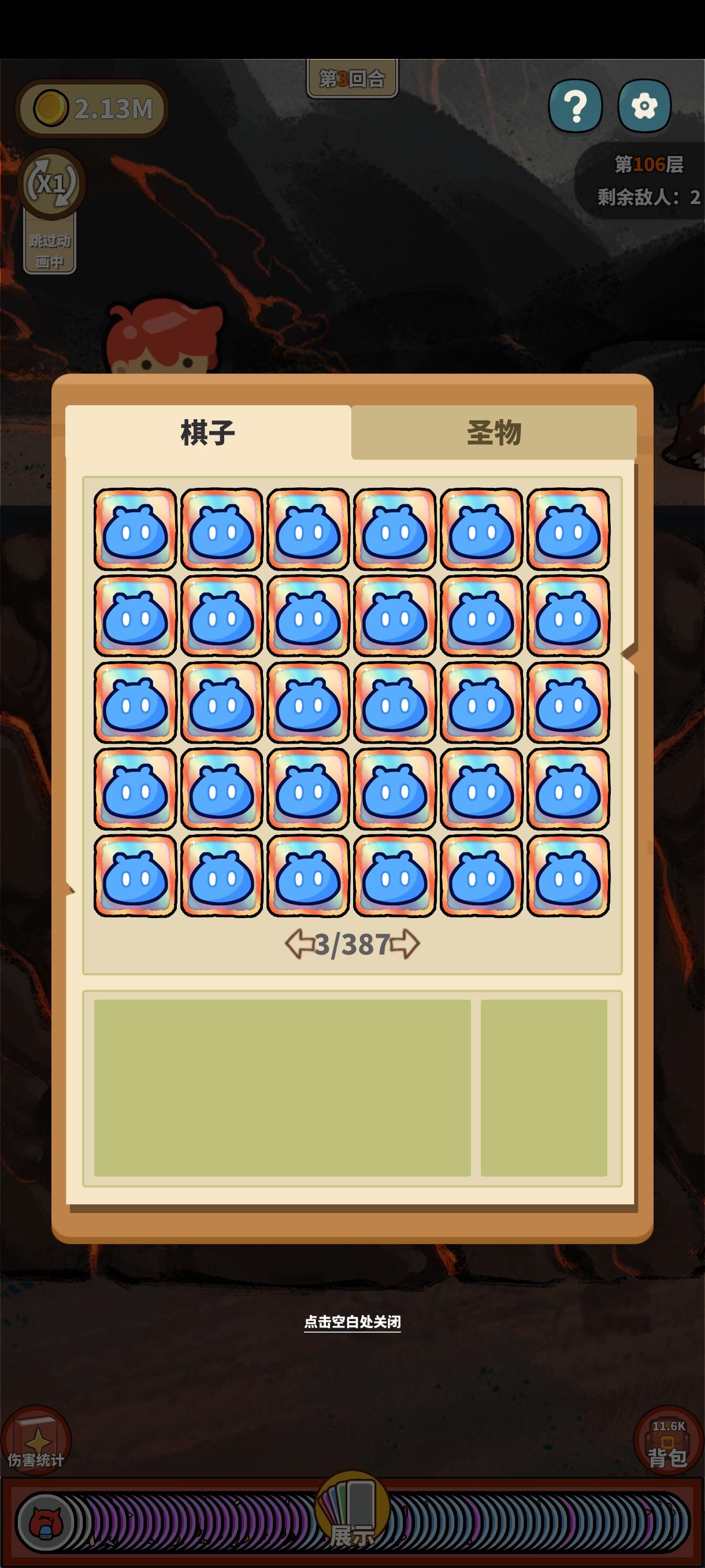705x1568 pixels.
Task: Select the first blue slime piece
Action: pos(135,529)
